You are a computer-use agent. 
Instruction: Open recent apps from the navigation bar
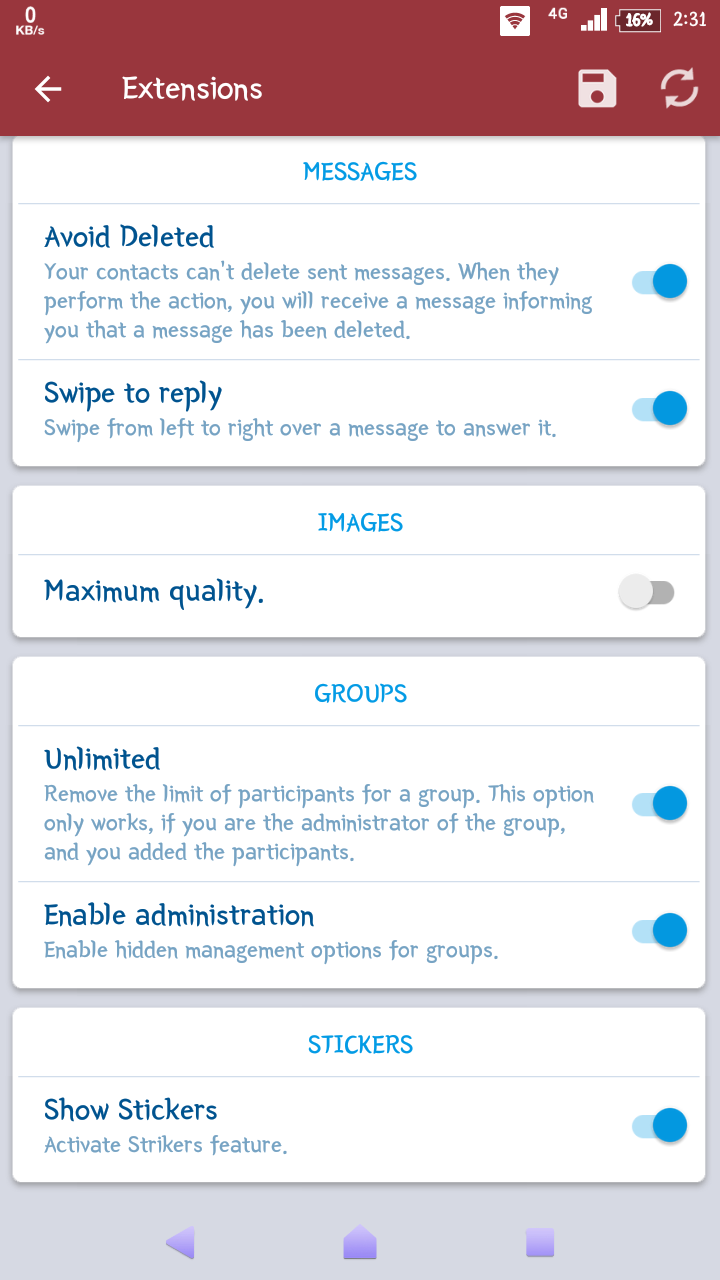(540, 1243)
